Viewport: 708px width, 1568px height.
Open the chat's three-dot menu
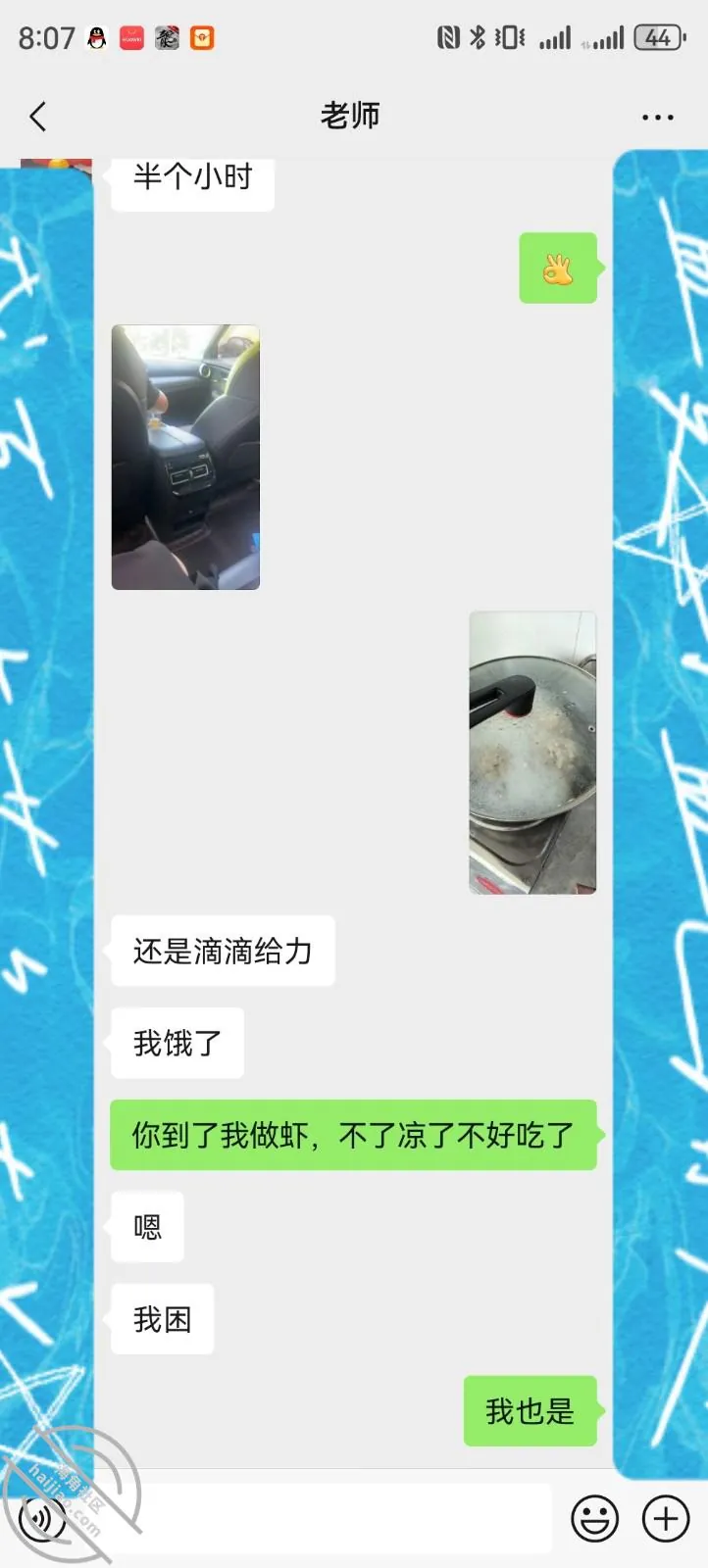coord(657,117)
